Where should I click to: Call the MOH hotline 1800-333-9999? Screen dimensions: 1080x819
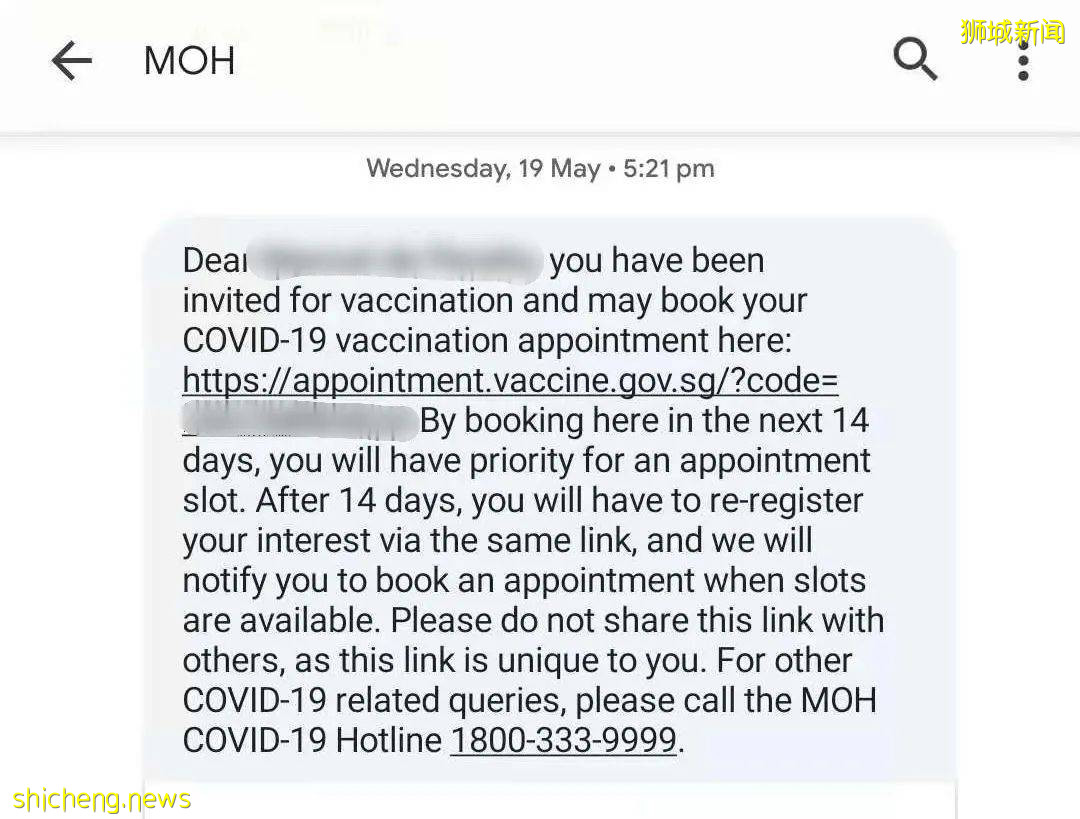point(564,741)
